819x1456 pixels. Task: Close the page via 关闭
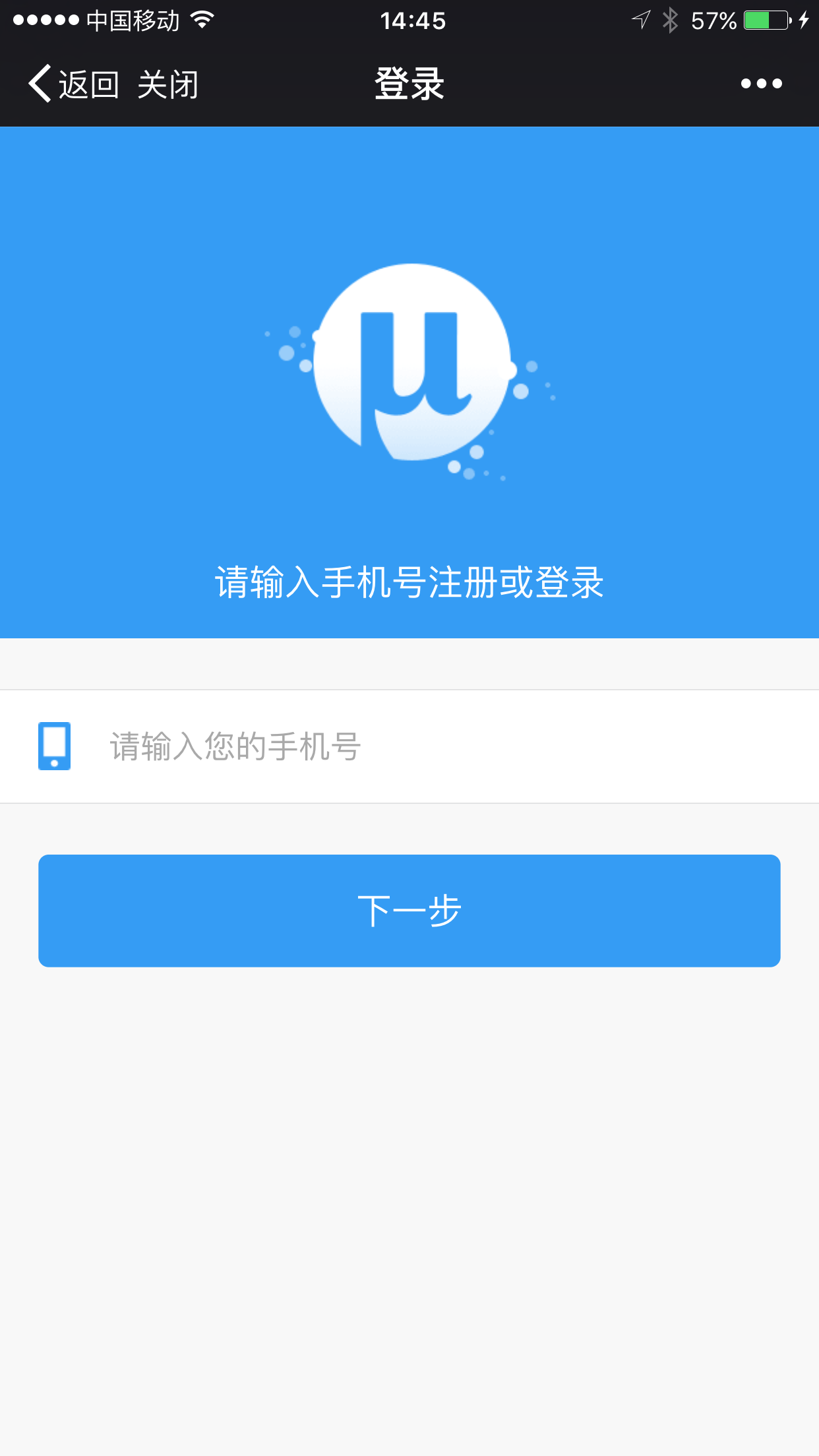(x=167, y=84)
